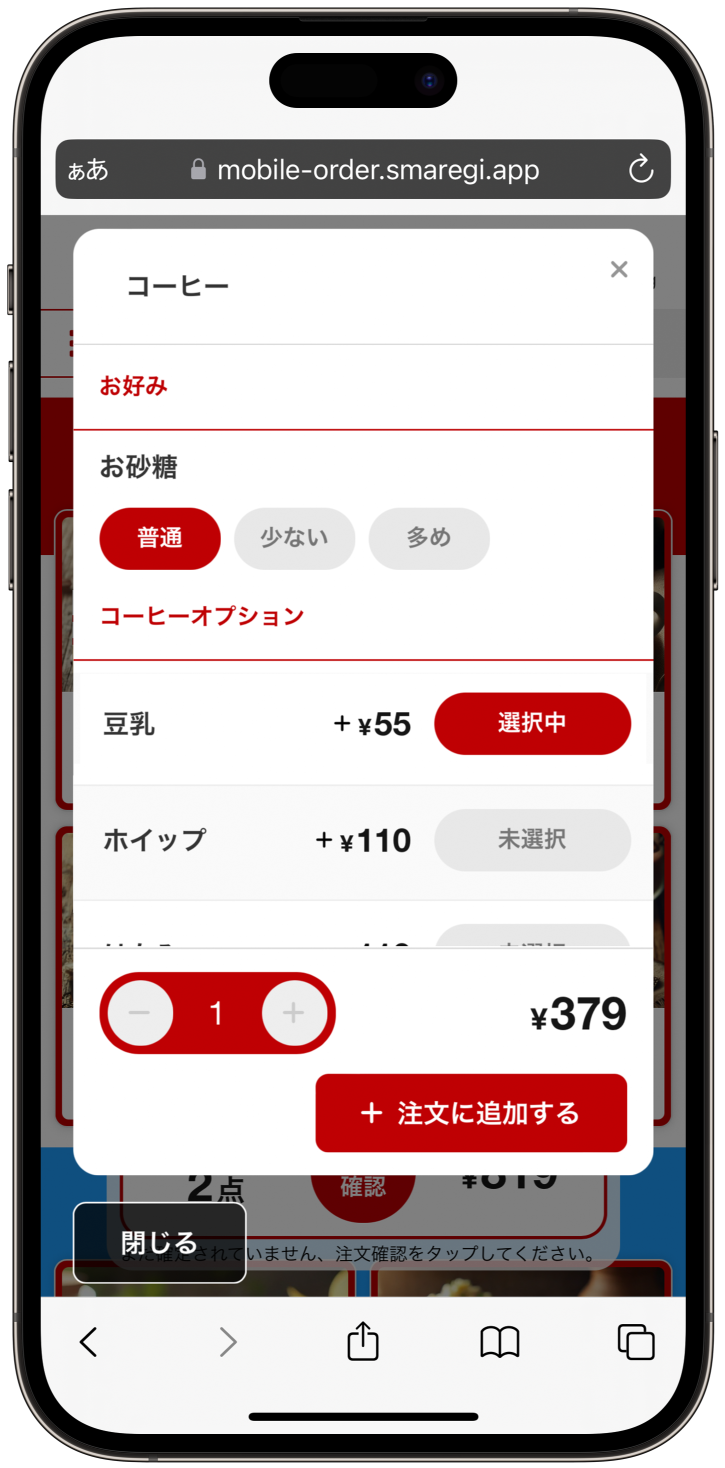Increase quantity with the plus stepper

click(x=293, y=1013)
